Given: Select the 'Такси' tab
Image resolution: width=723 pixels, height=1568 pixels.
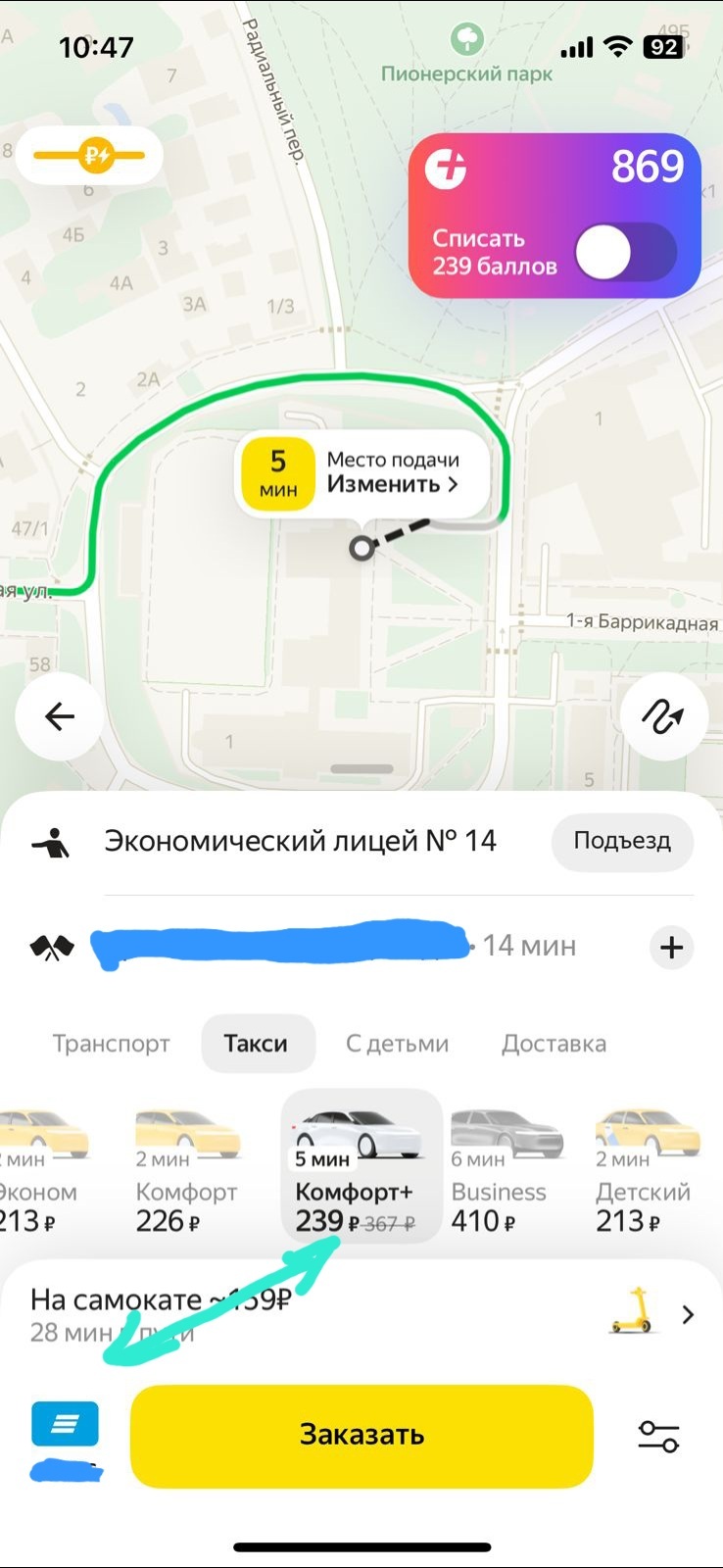Looking at the screenshot, I should tap(256, 1044).
